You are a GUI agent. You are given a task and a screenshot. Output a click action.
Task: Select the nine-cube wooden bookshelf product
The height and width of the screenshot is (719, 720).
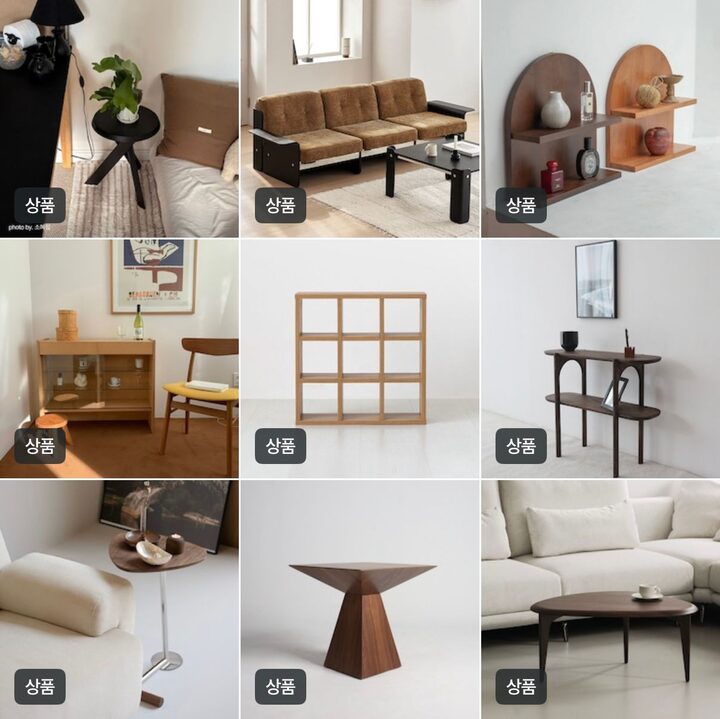(360, 358)
